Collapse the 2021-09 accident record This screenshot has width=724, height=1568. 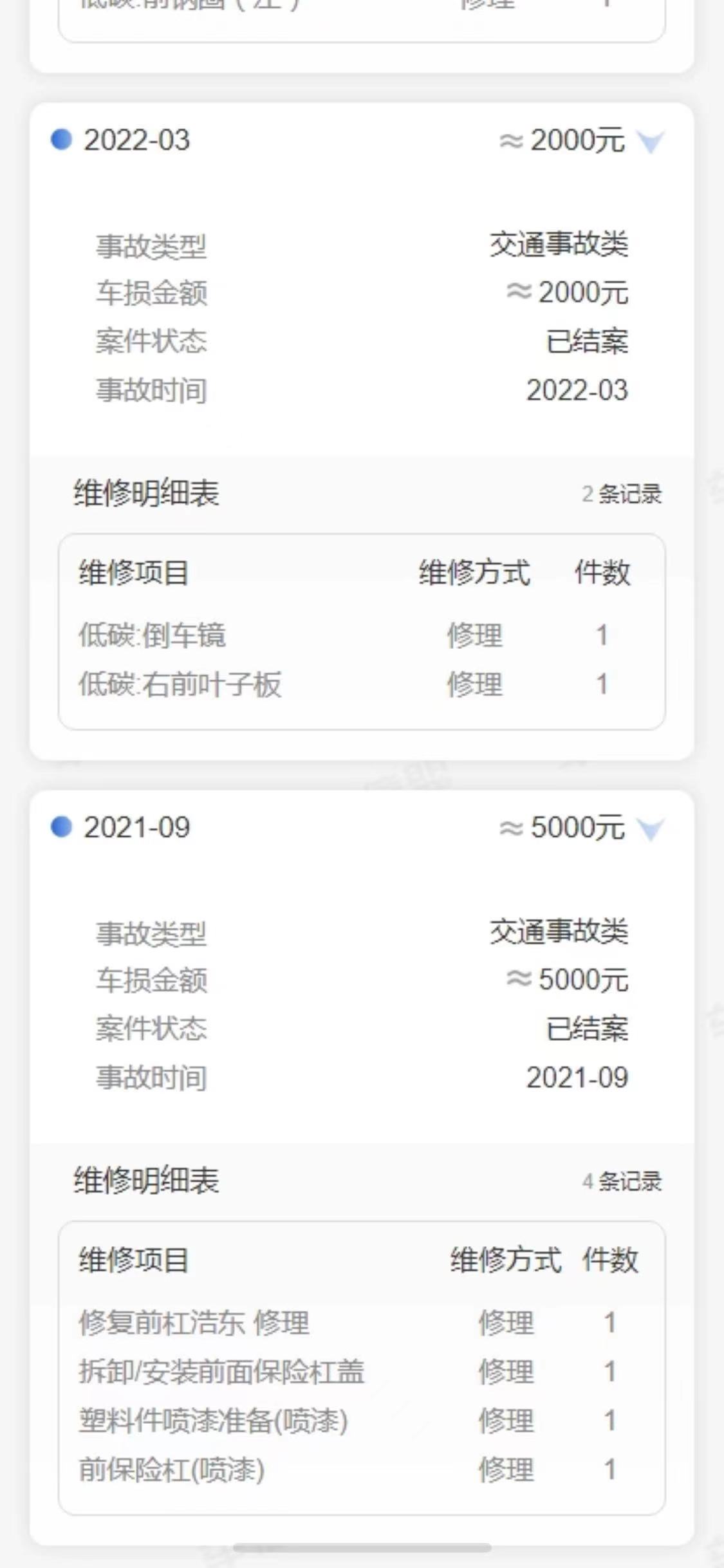click(x=650, y=829)
